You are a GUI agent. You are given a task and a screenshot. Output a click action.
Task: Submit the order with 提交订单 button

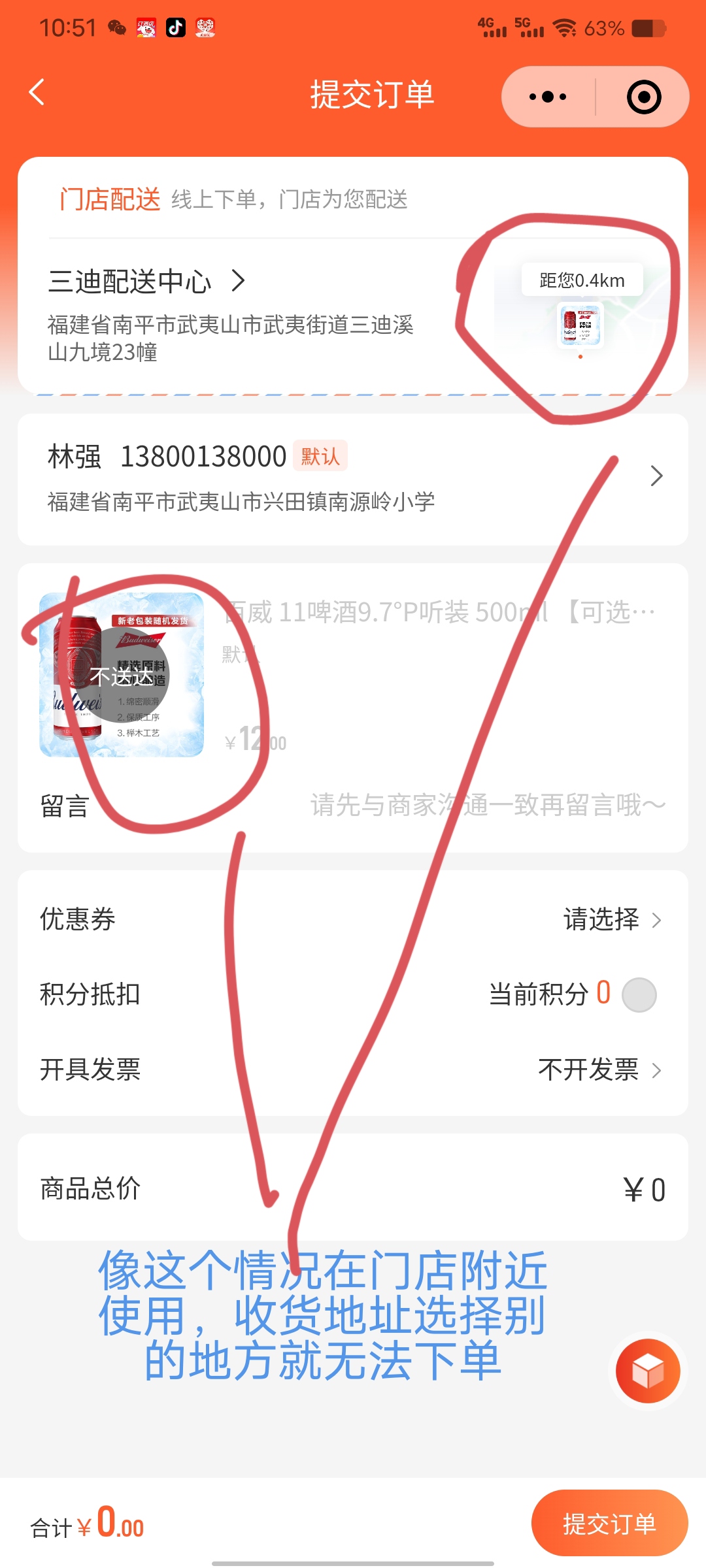(x=609, y=1524)
